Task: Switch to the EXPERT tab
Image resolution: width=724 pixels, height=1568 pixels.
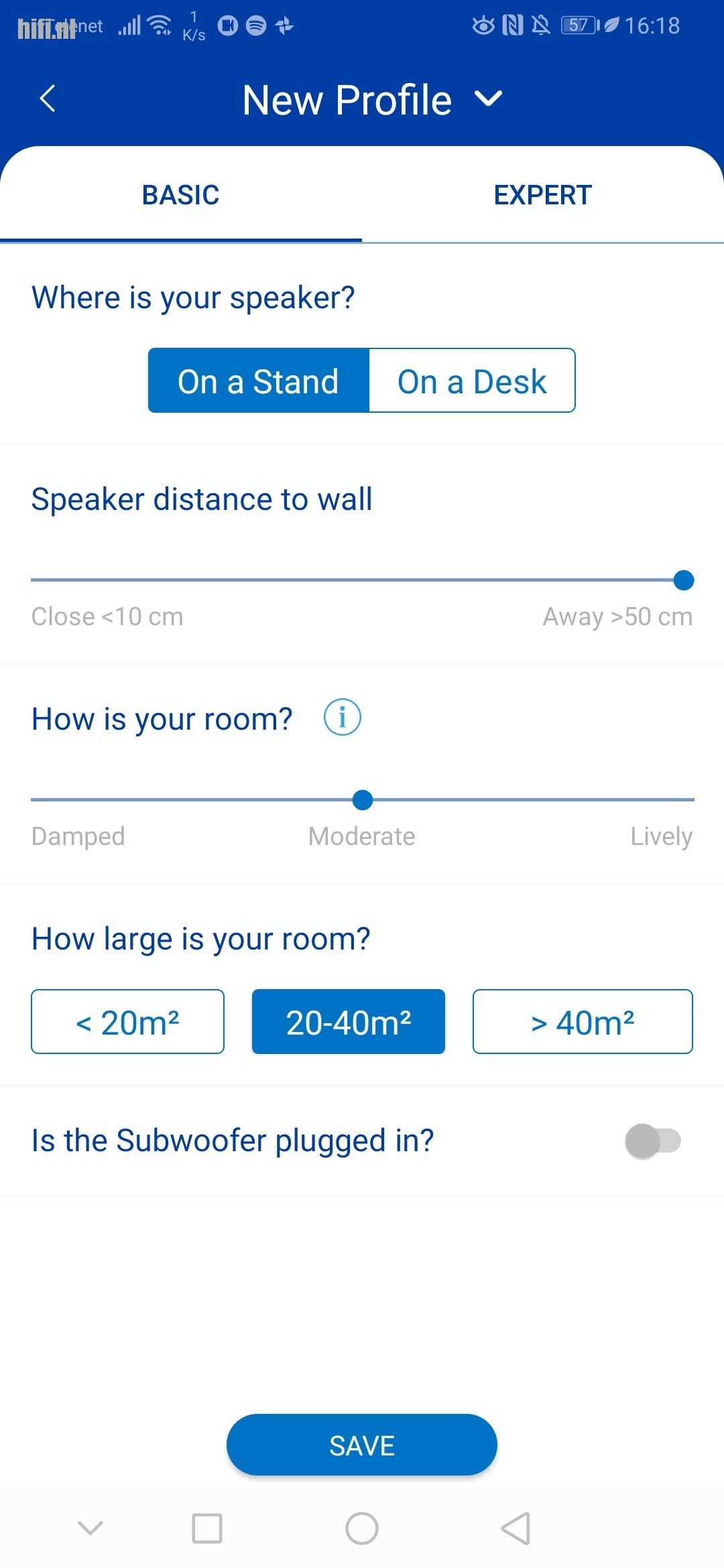Action: pos(543,195)
